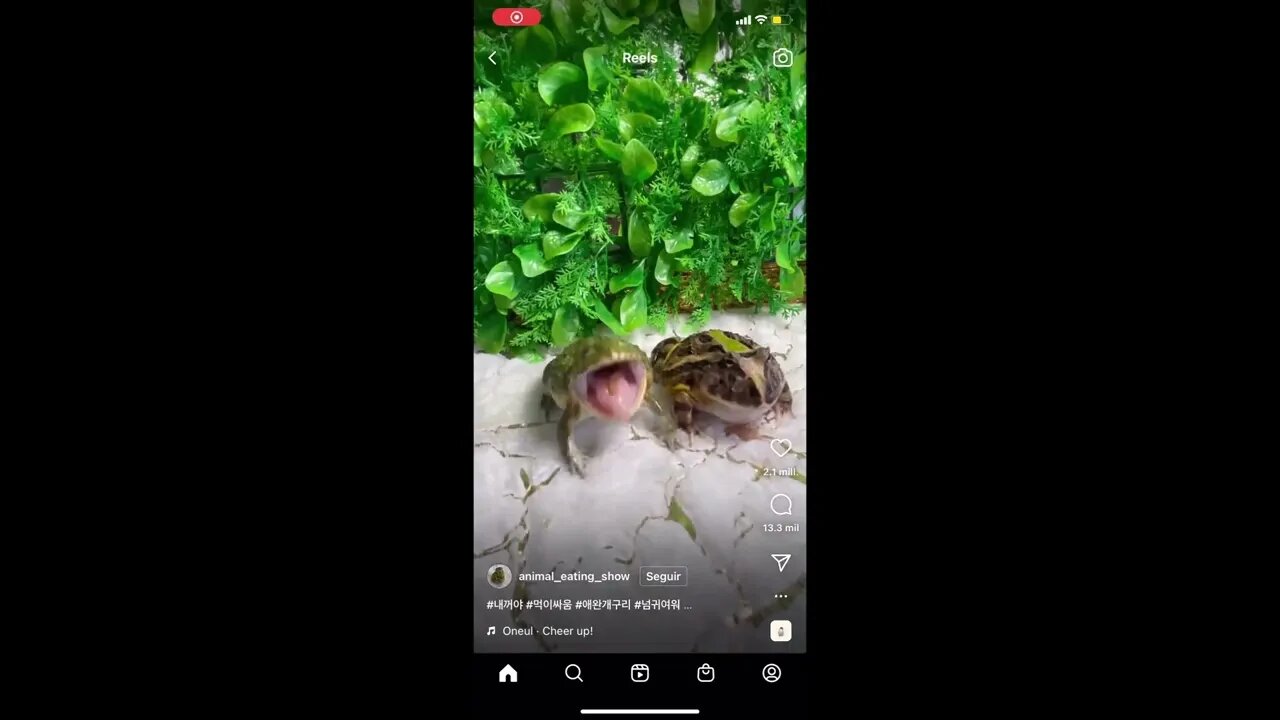Switch to the Reels tab
This screenshot has width=1280, height=720.
pos(640,673)
